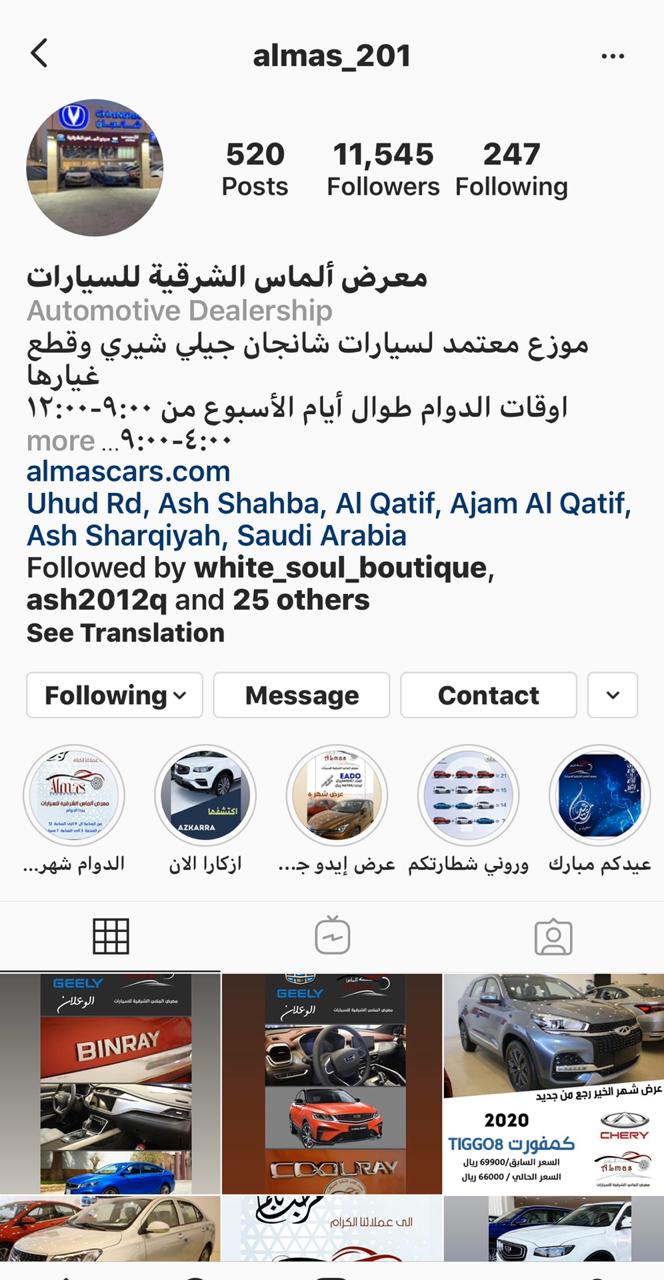
Task: Go back using the top-left arrow
Action: pyautogui.click(x=39, y=54)
